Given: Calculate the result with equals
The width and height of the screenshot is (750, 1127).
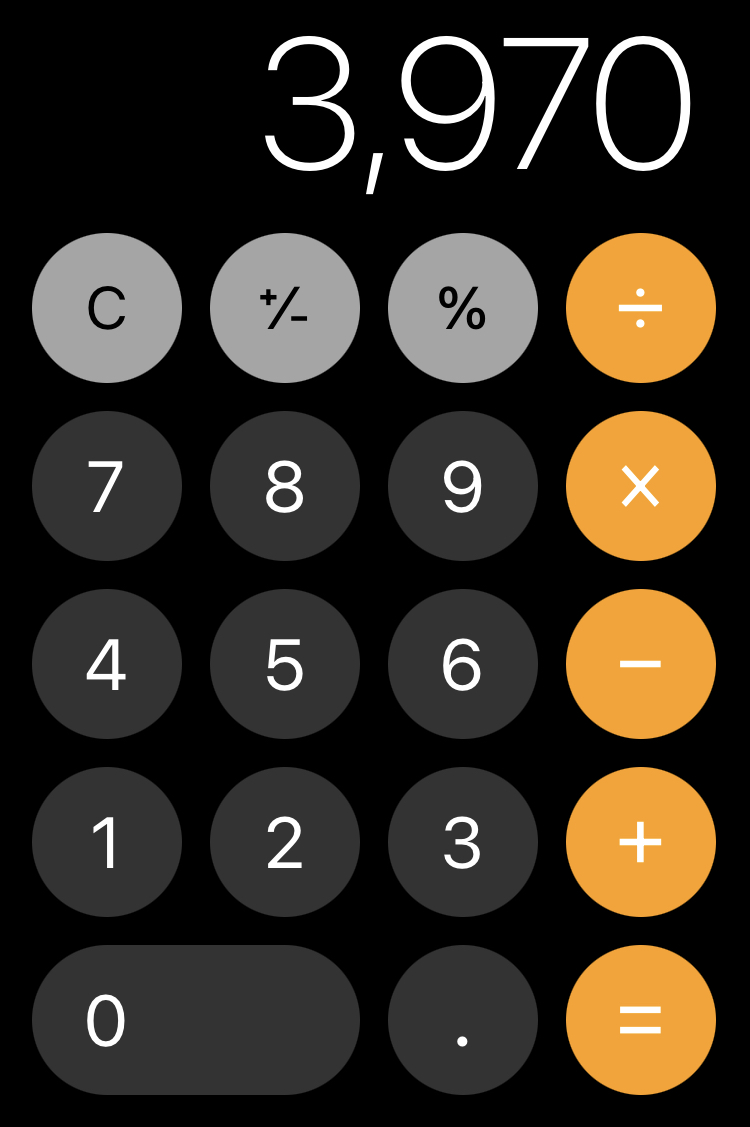Looking at the screenshot, I should pyautogui.click(x=641, y=1020).
